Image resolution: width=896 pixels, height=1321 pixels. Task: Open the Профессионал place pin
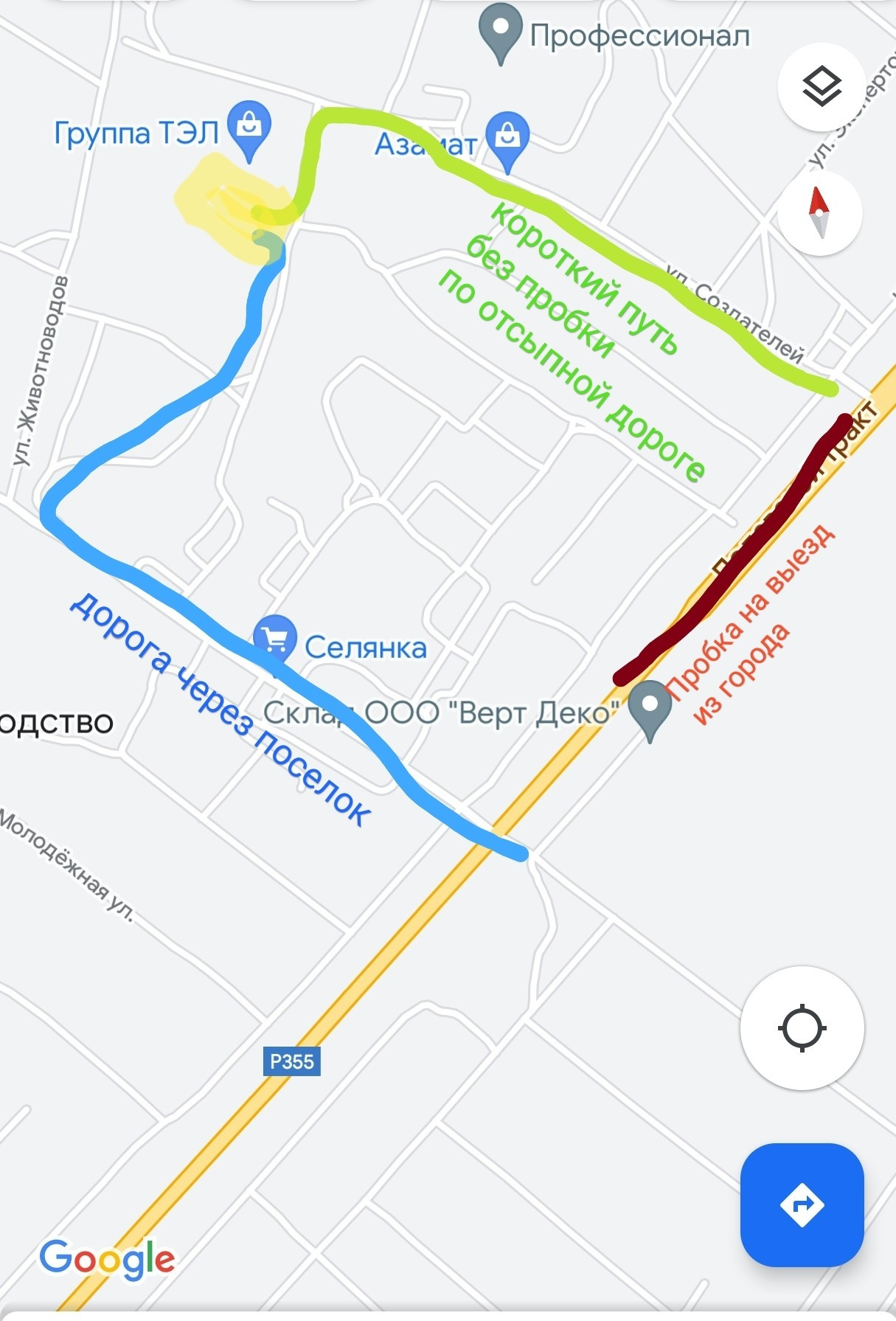tap(501, 30)
